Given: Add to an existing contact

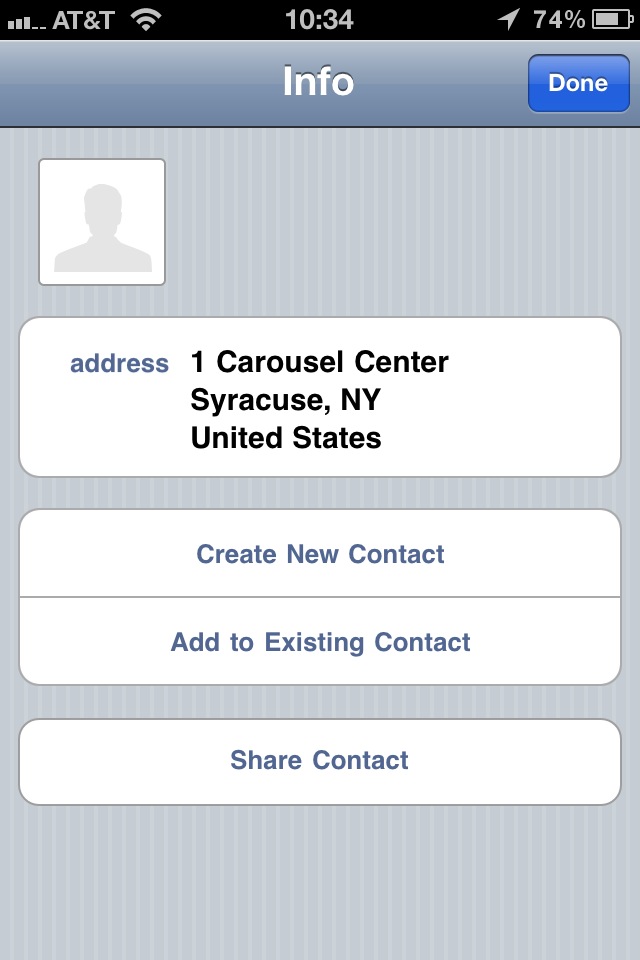Looking at the screenshot, I should tap(320, 642).
